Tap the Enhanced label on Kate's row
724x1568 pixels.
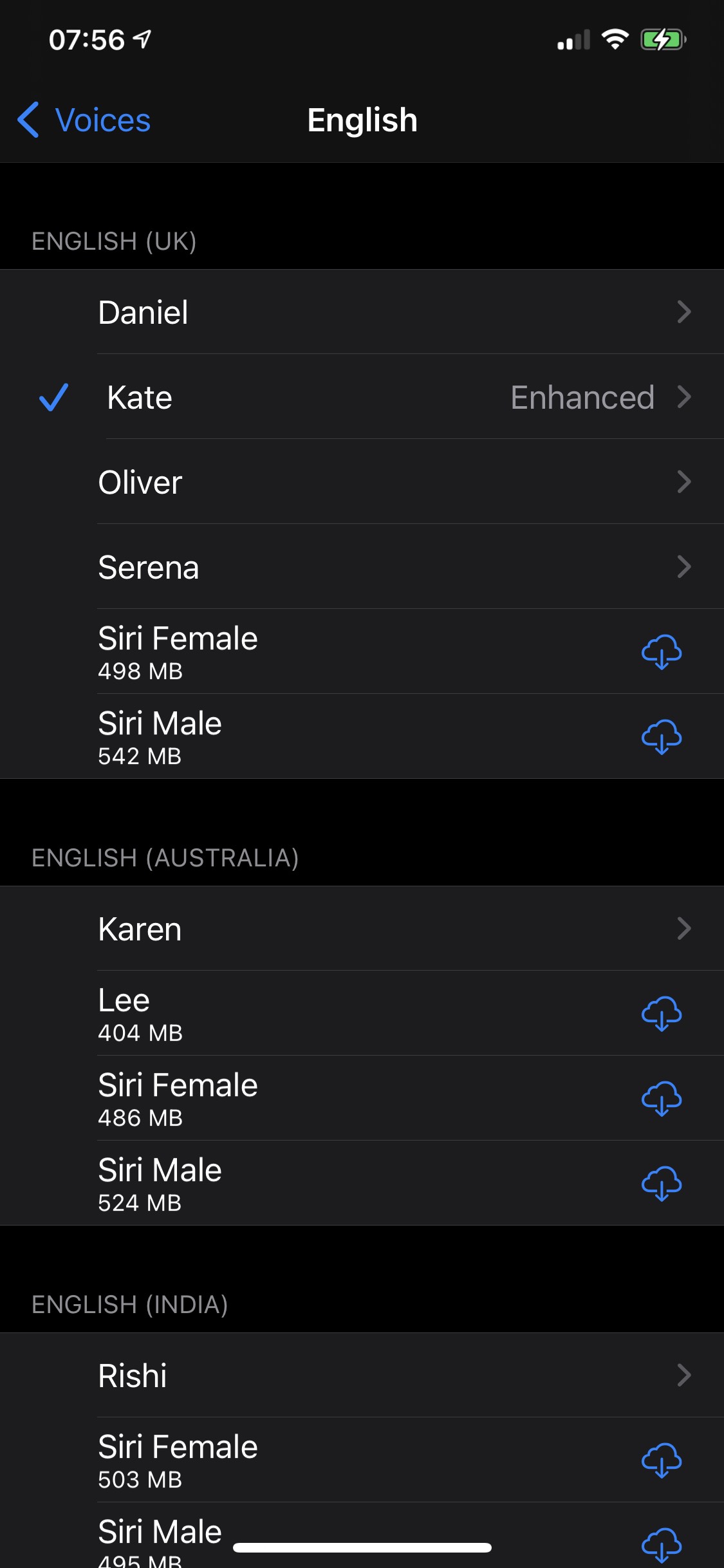[582, 398]
